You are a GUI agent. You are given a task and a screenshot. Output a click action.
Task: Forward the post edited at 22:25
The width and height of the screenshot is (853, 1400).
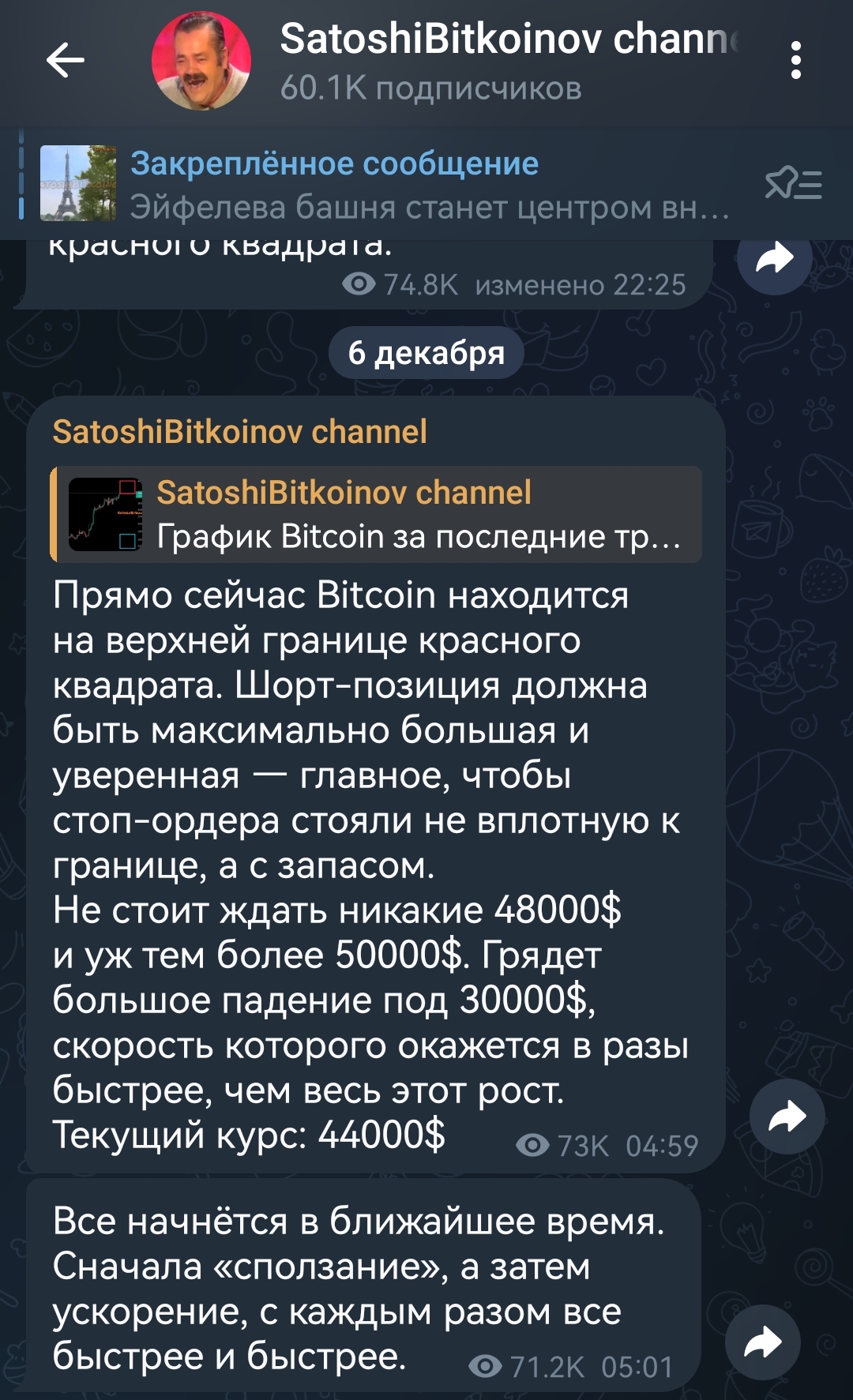(x=775, y=260)
